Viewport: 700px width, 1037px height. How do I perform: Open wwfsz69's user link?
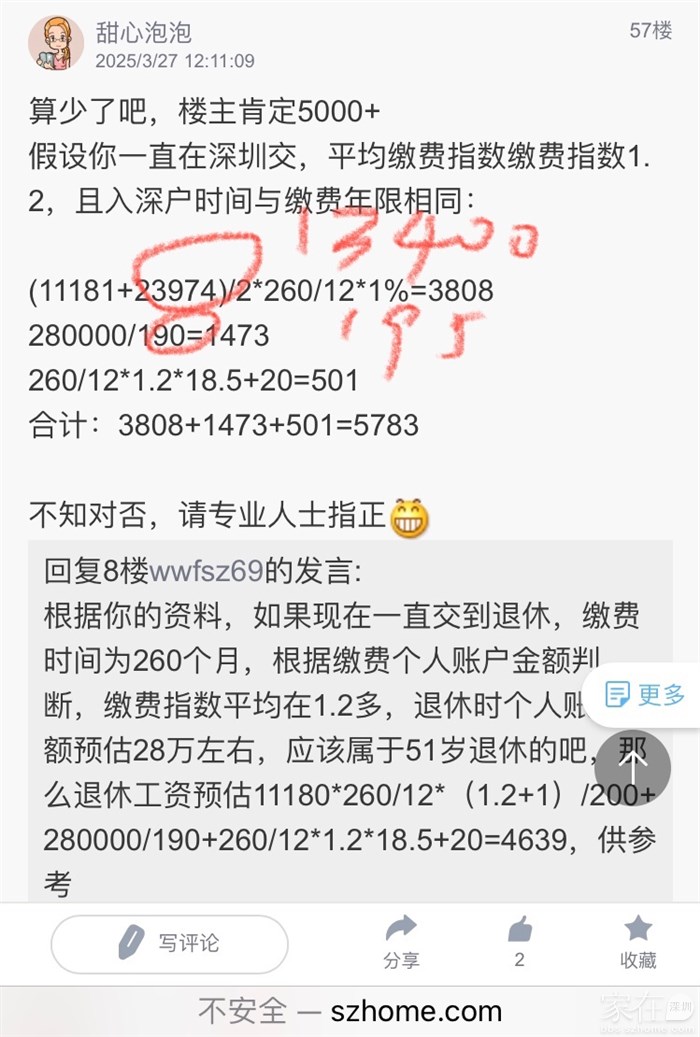206,570
